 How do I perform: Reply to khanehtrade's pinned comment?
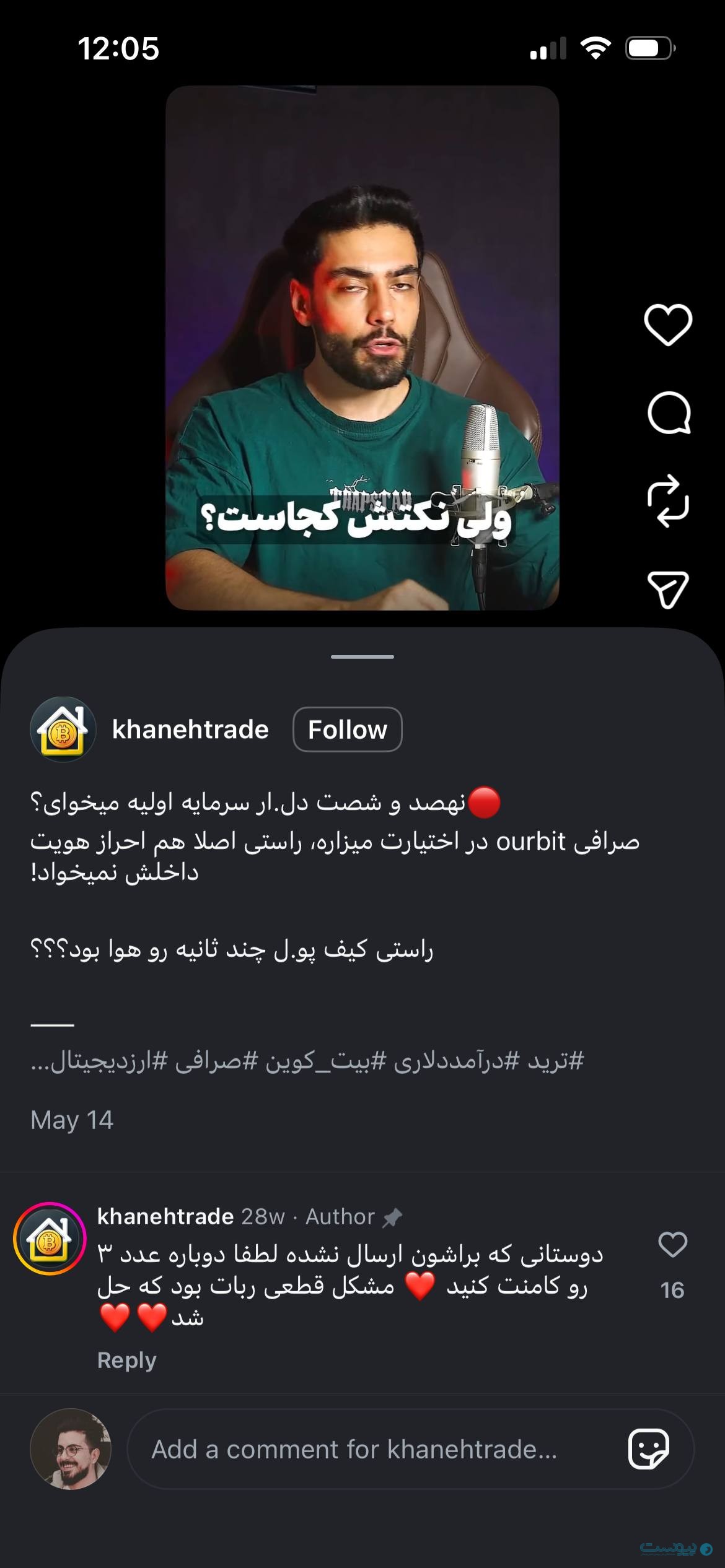point(126,1361)
